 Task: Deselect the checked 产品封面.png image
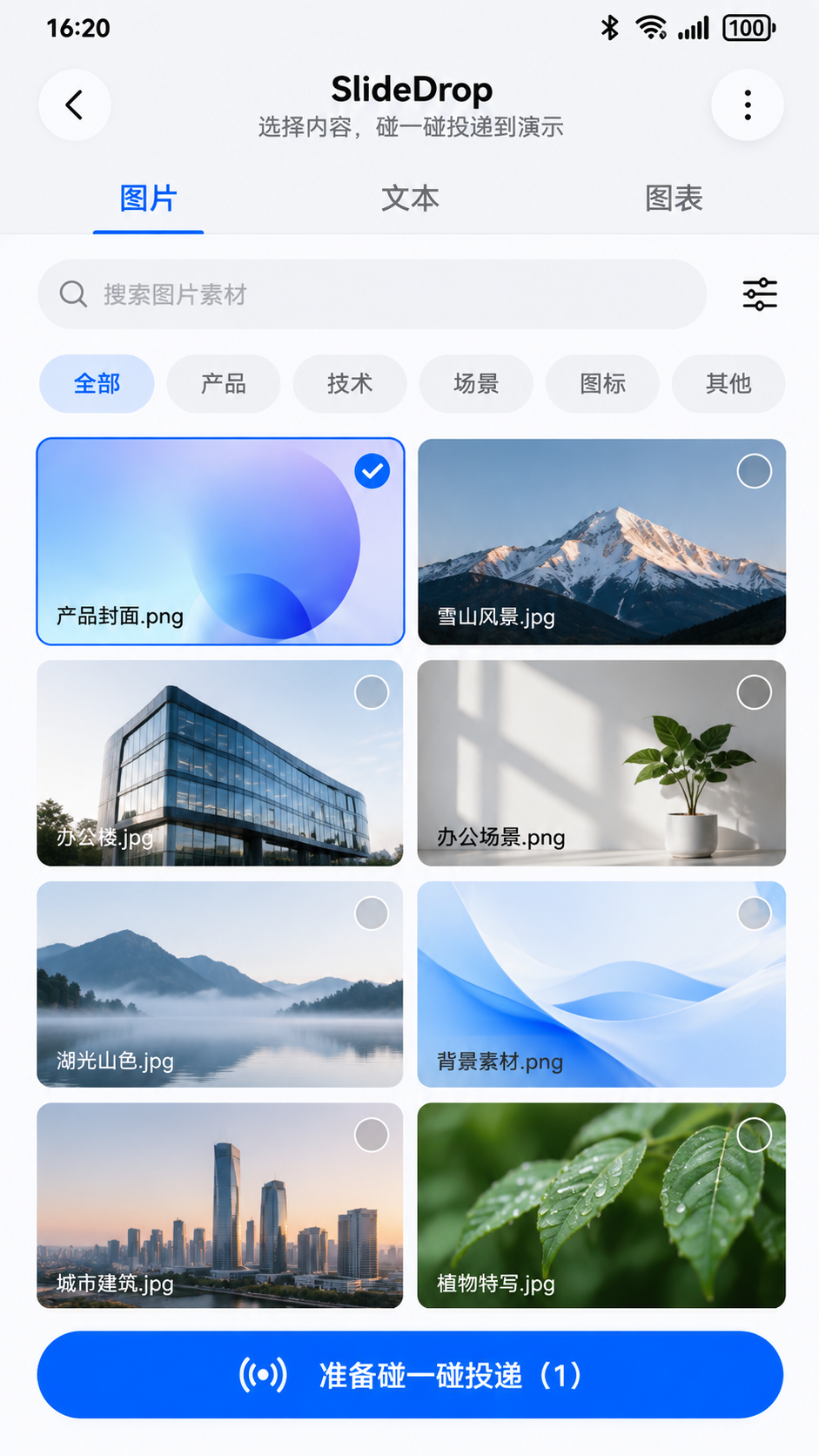(372, 471)
